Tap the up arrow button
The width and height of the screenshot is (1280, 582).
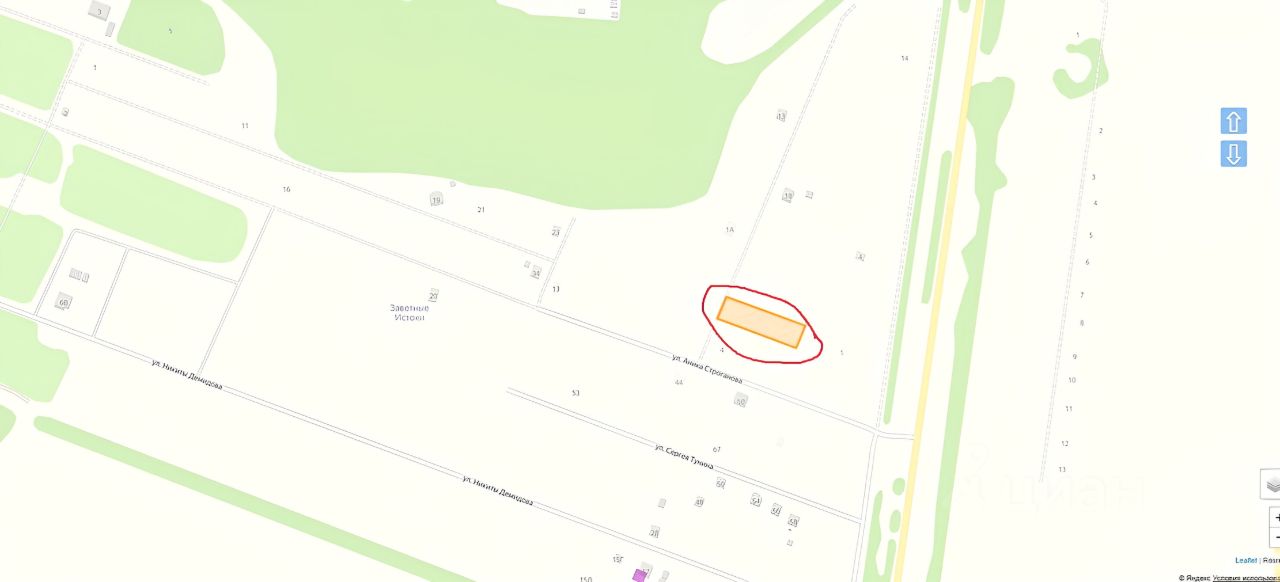[1233, 121]
